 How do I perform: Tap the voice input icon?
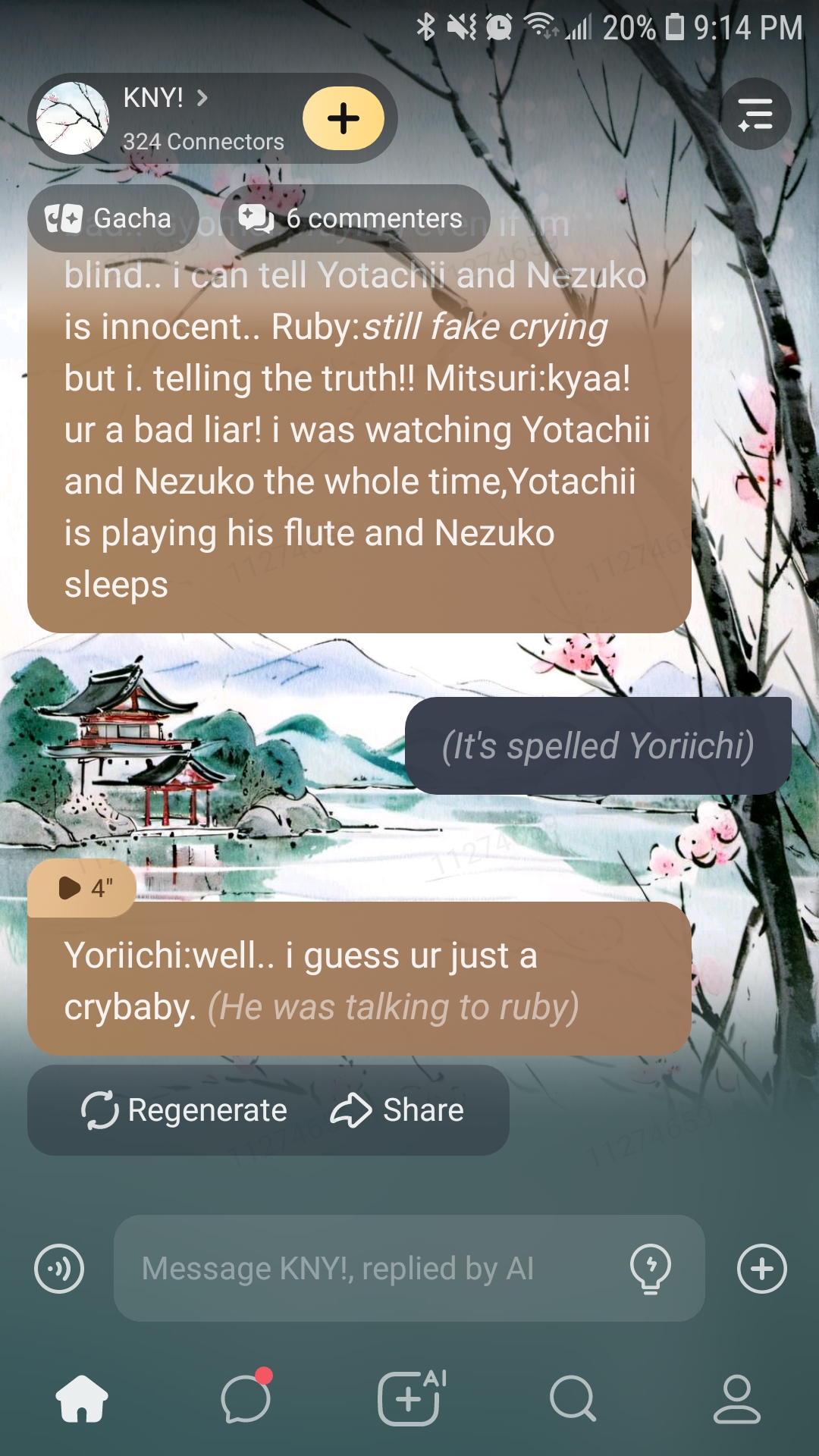tap(59, 1269)
